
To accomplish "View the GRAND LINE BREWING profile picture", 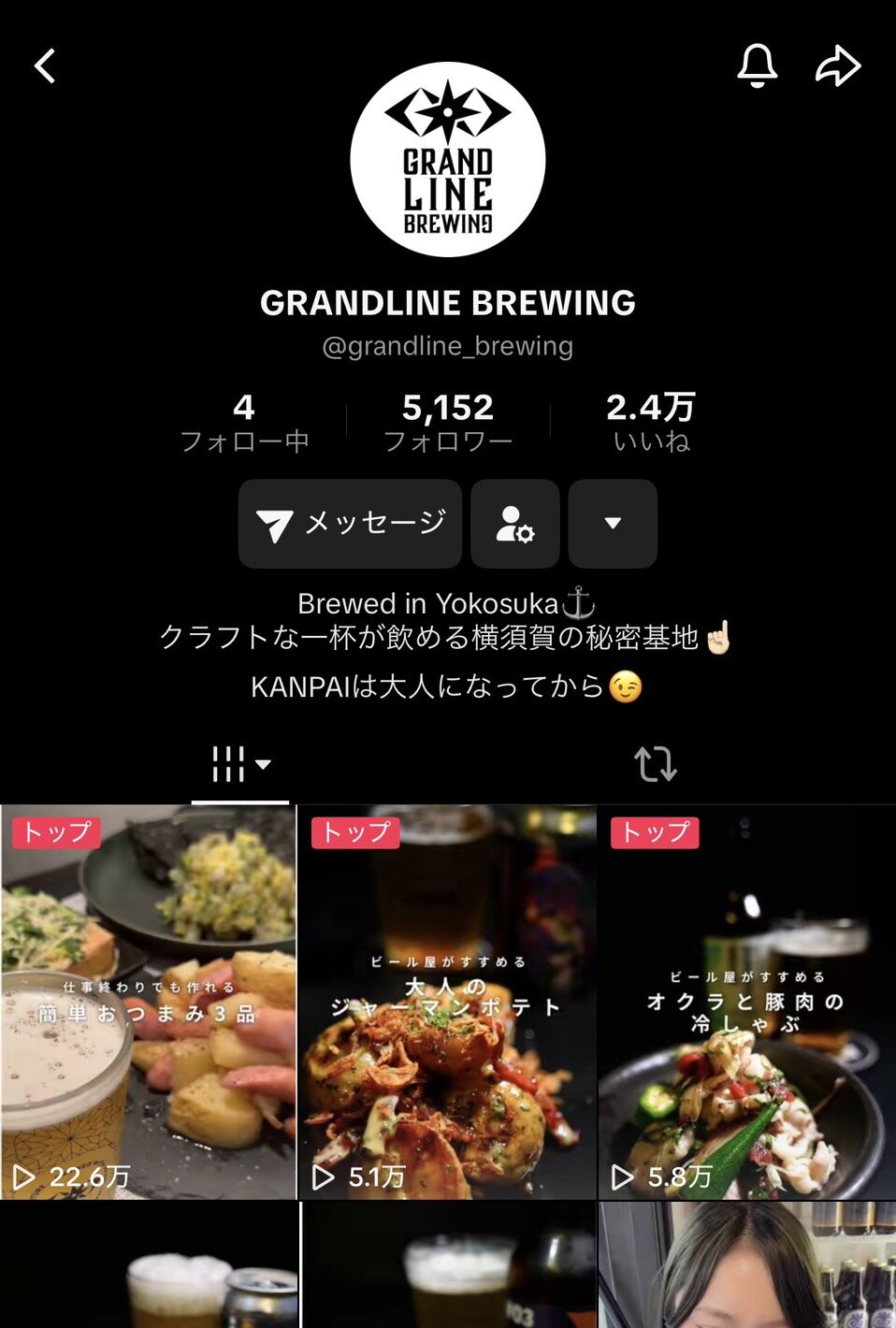I will click(x=447, y=160).
